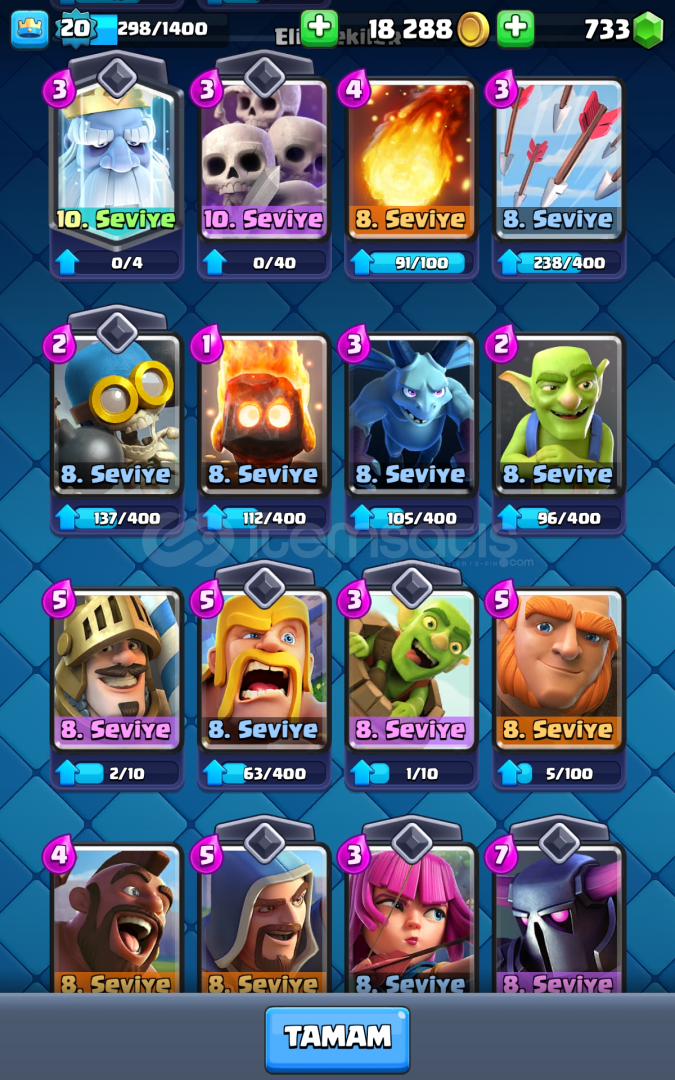The image size is (675, 1080).
Task: Tap the TAMAM button
Action: point(337,1038)
